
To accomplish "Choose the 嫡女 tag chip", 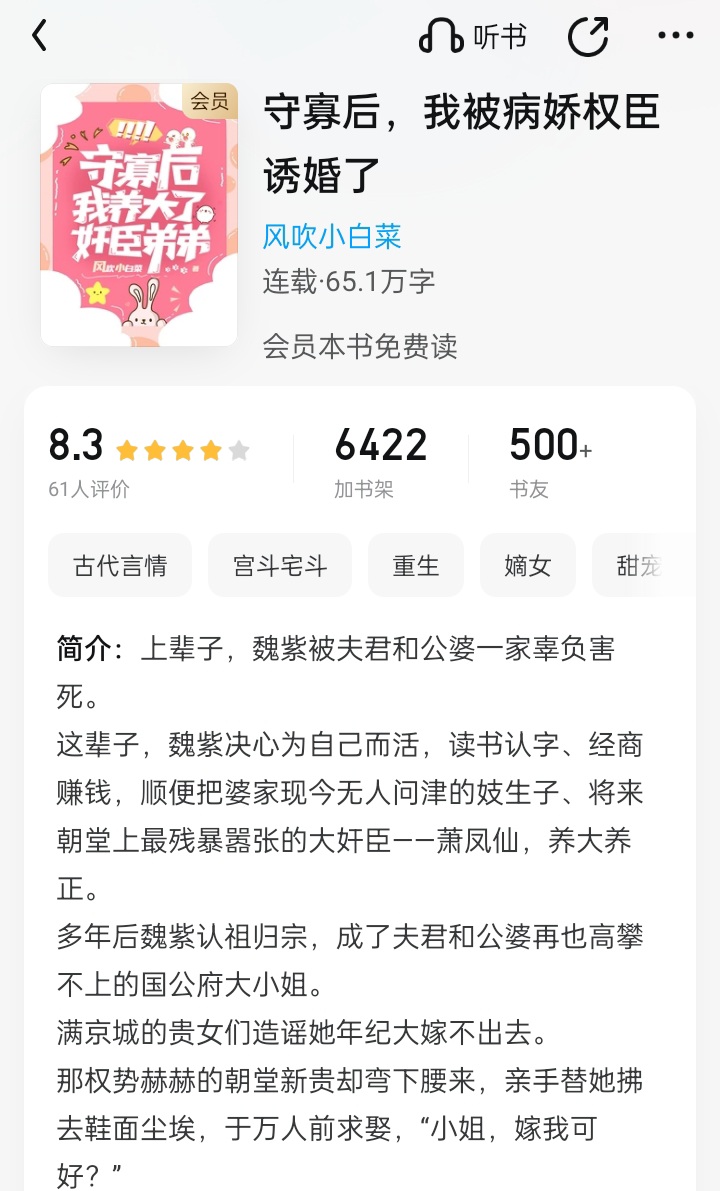I will [527, 565].
